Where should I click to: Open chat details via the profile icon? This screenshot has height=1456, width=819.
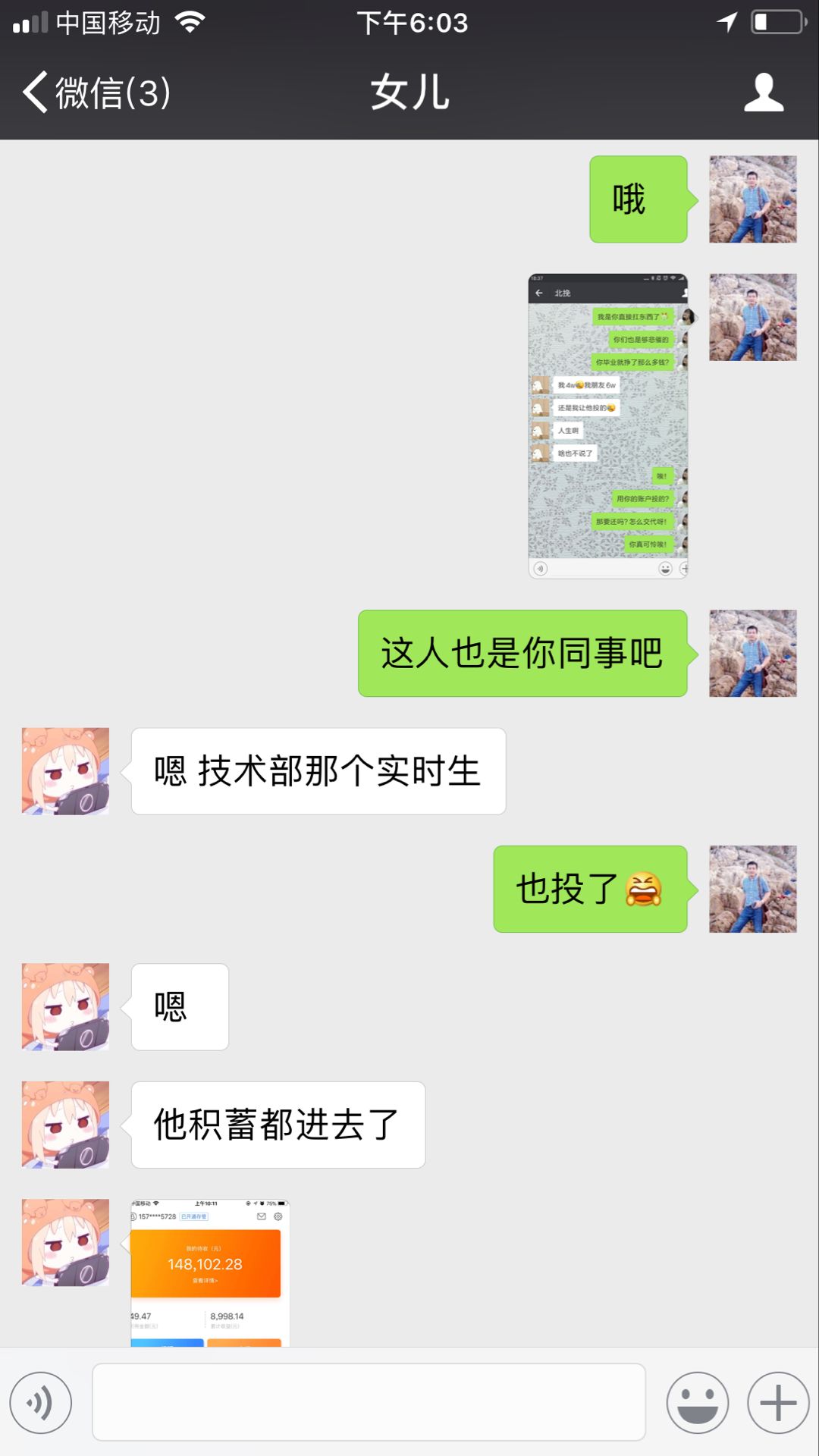[x=763, y=93]
